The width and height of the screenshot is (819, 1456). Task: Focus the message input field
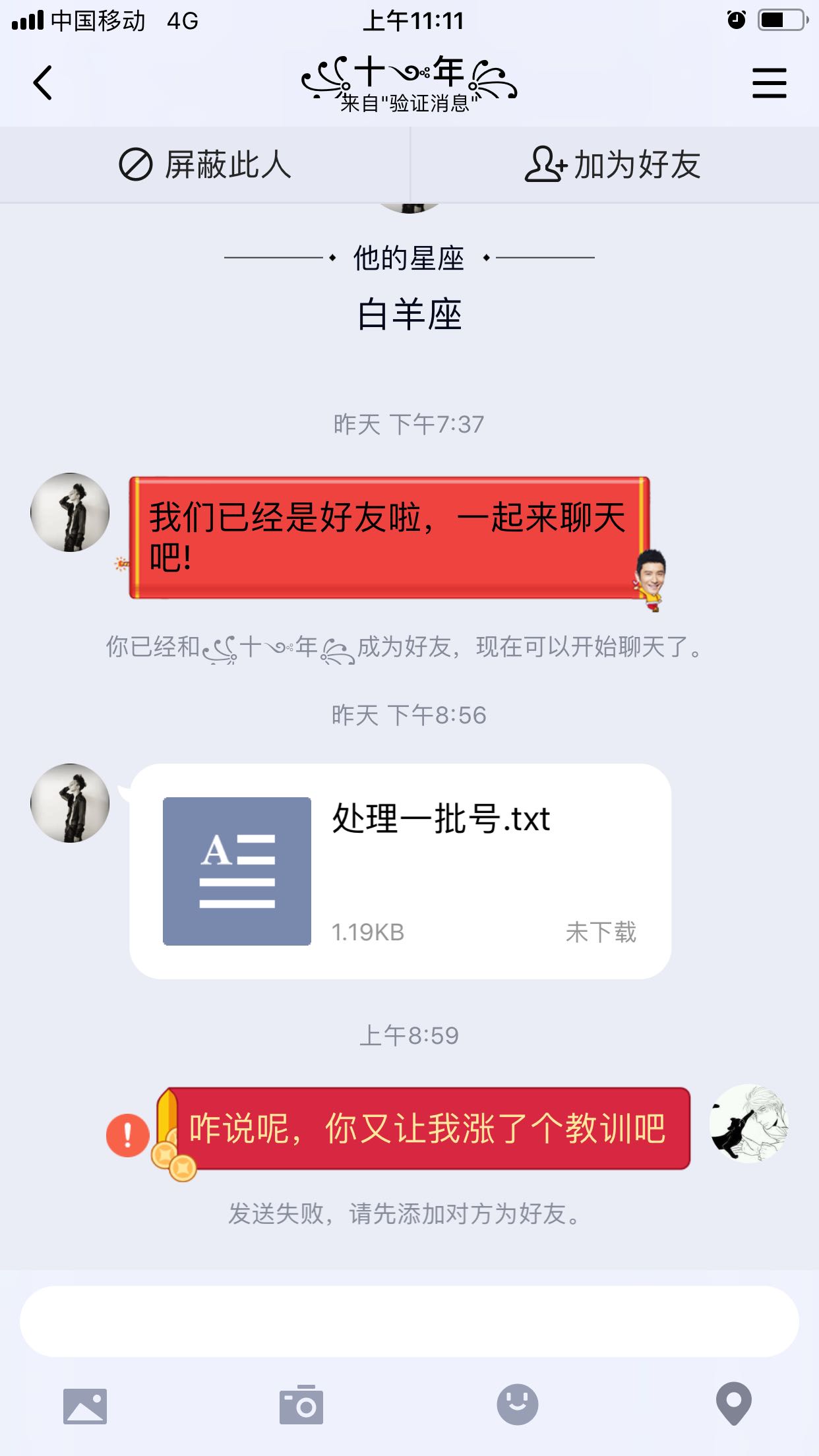point(409,1321)
